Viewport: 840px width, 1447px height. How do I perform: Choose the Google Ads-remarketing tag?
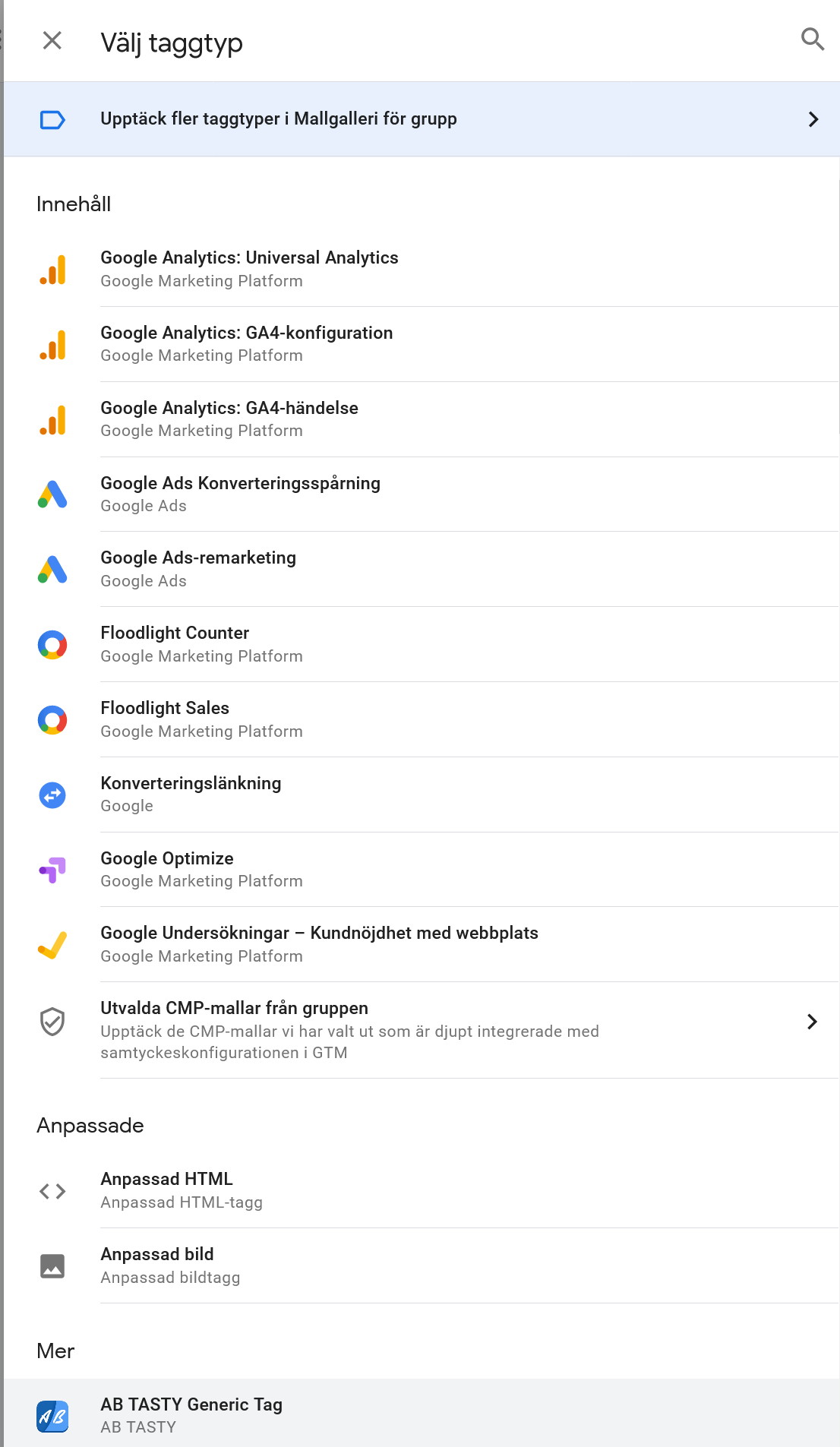tap(199, 558)
